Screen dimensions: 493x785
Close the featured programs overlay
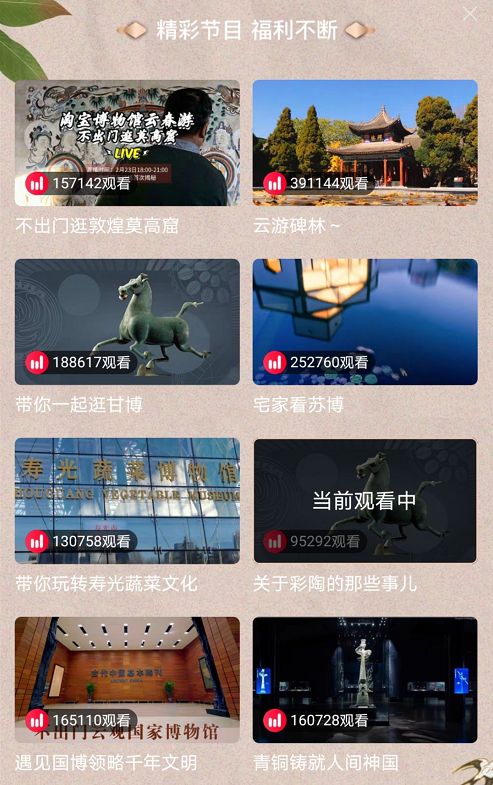click(x=469, y=14)
